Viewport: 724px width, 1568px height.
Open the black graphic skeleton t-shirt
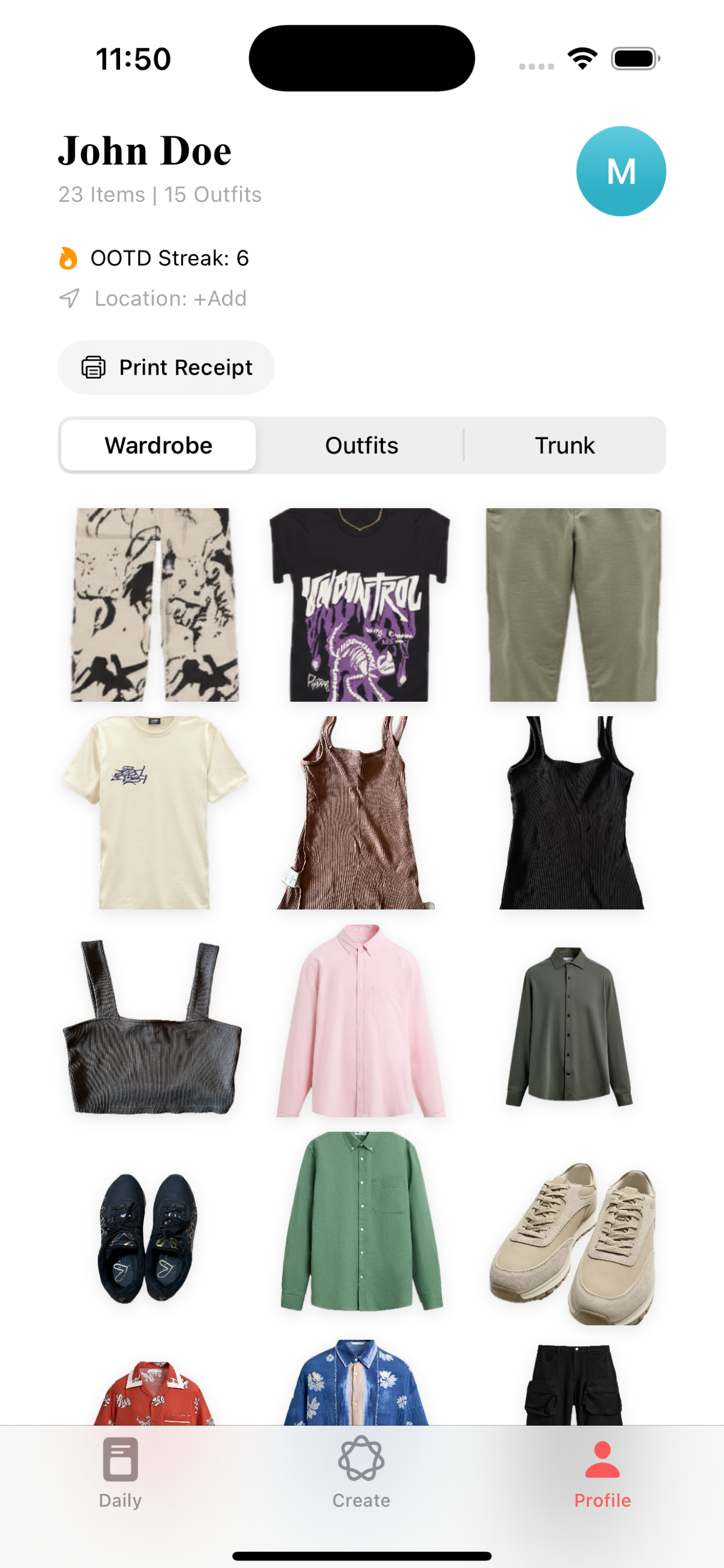point(360,604)
